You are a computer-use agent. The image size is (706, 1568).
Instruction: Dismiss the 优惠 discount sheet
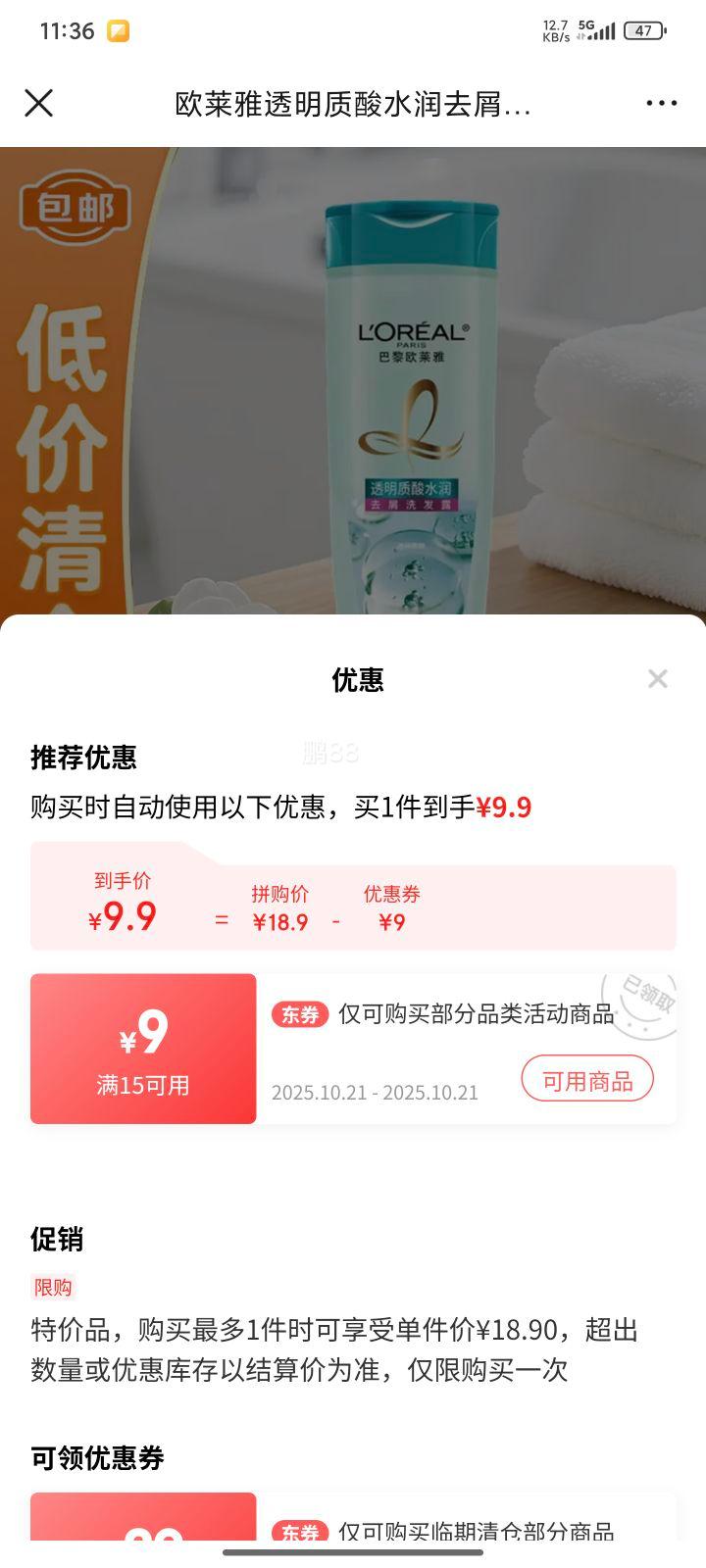click(x=657, y=679)
